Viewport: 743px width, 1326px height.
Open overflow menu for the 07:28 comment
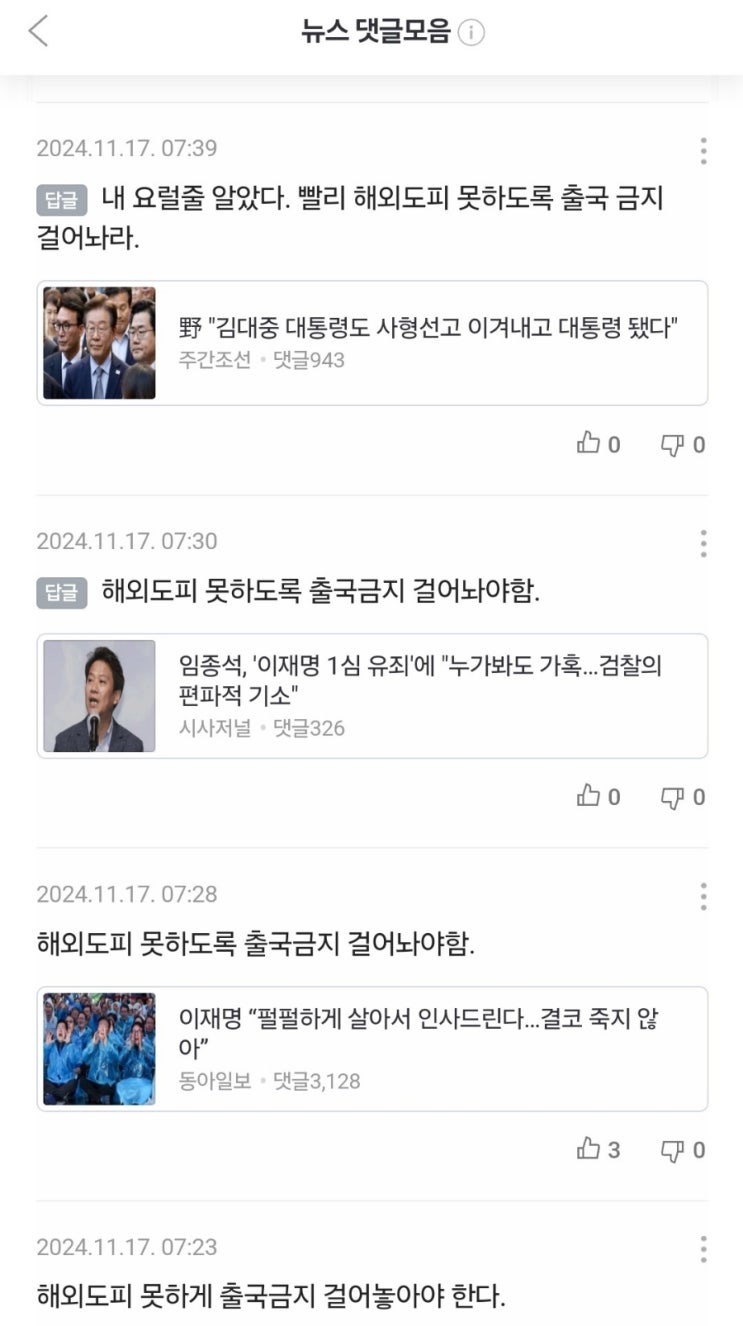(x=703, y=897)
